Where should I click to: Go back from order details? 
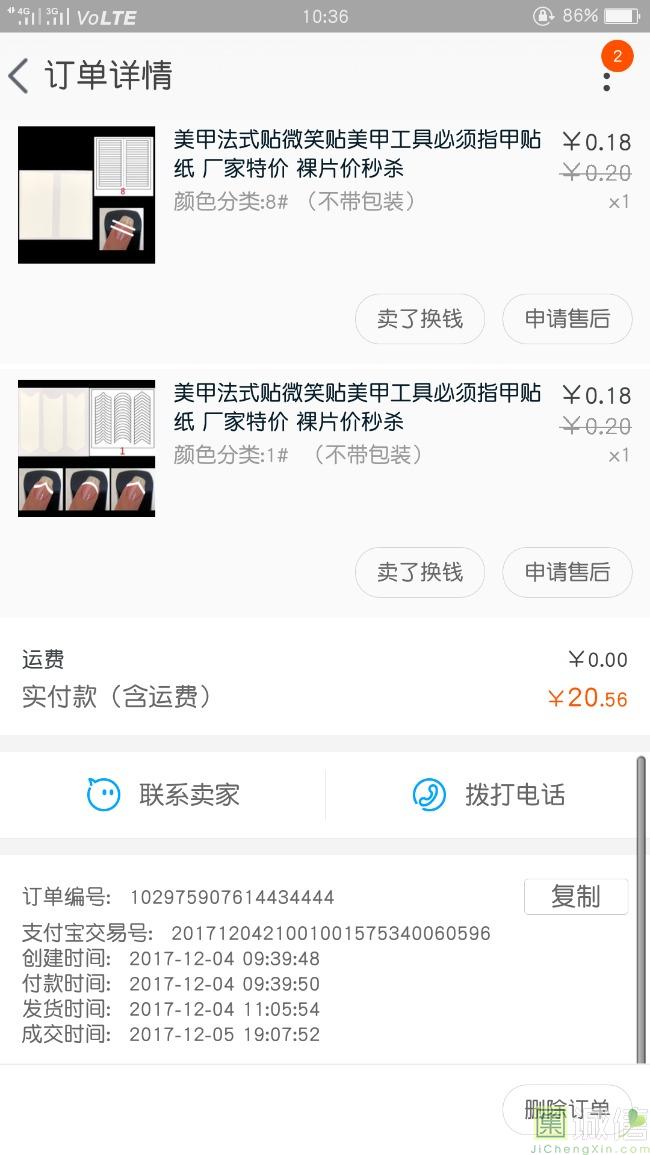tap(20, 76)
